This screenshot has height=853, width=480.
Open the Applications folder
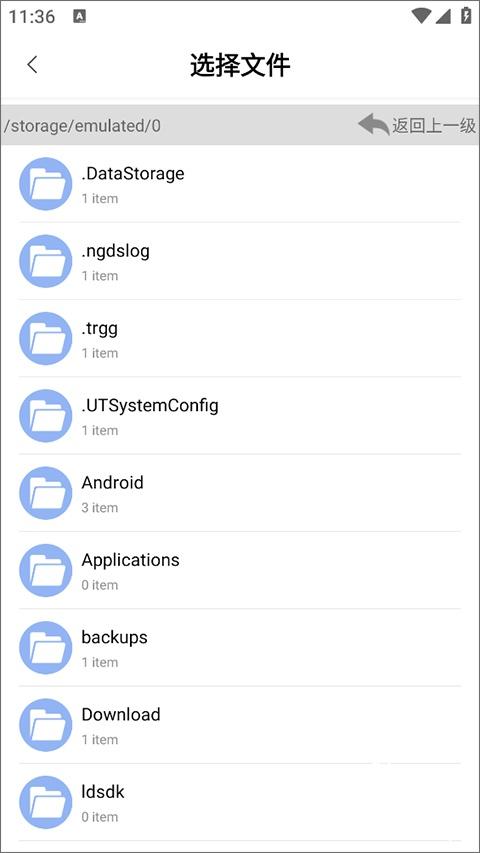pos(240,570)
